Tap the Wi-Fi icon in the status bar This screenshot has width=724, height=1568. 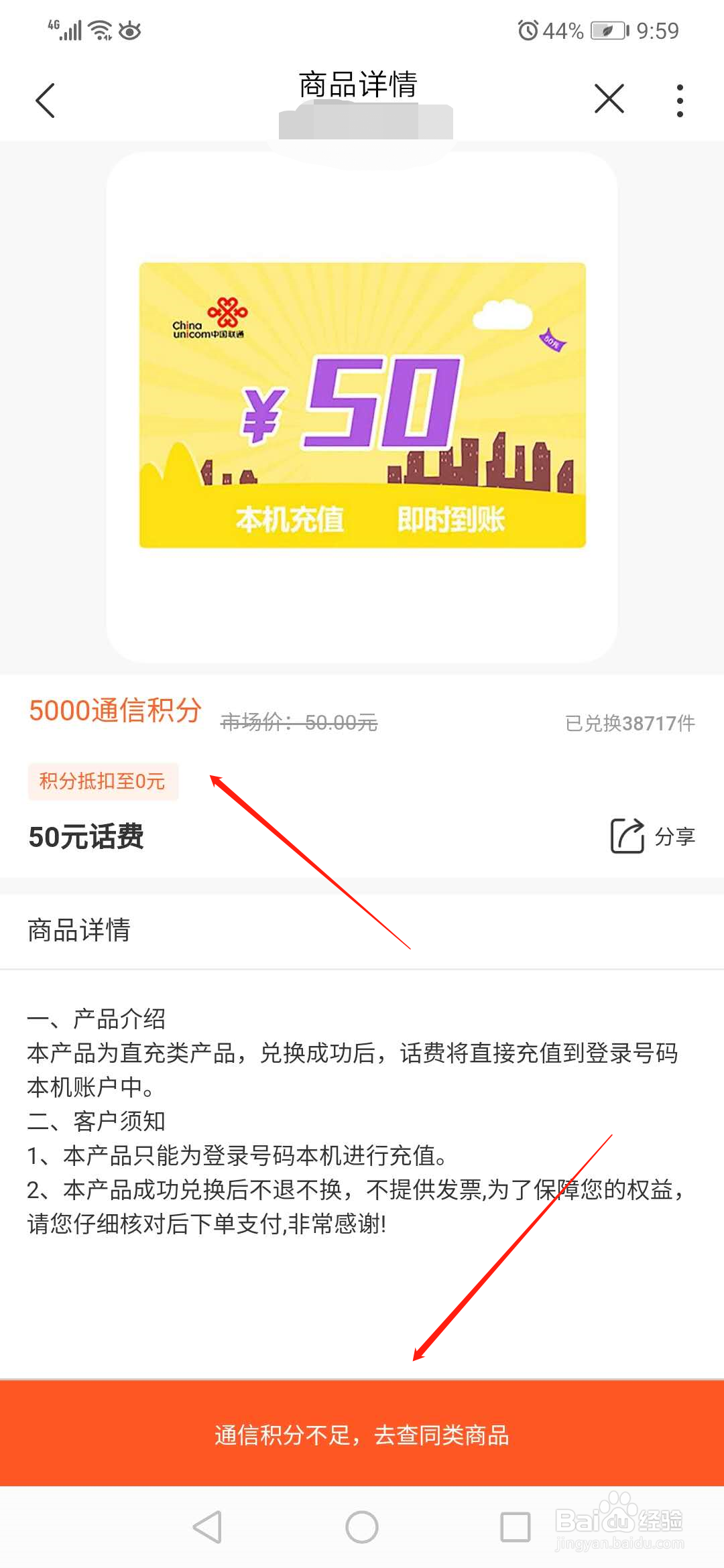(x=99, y=29)
